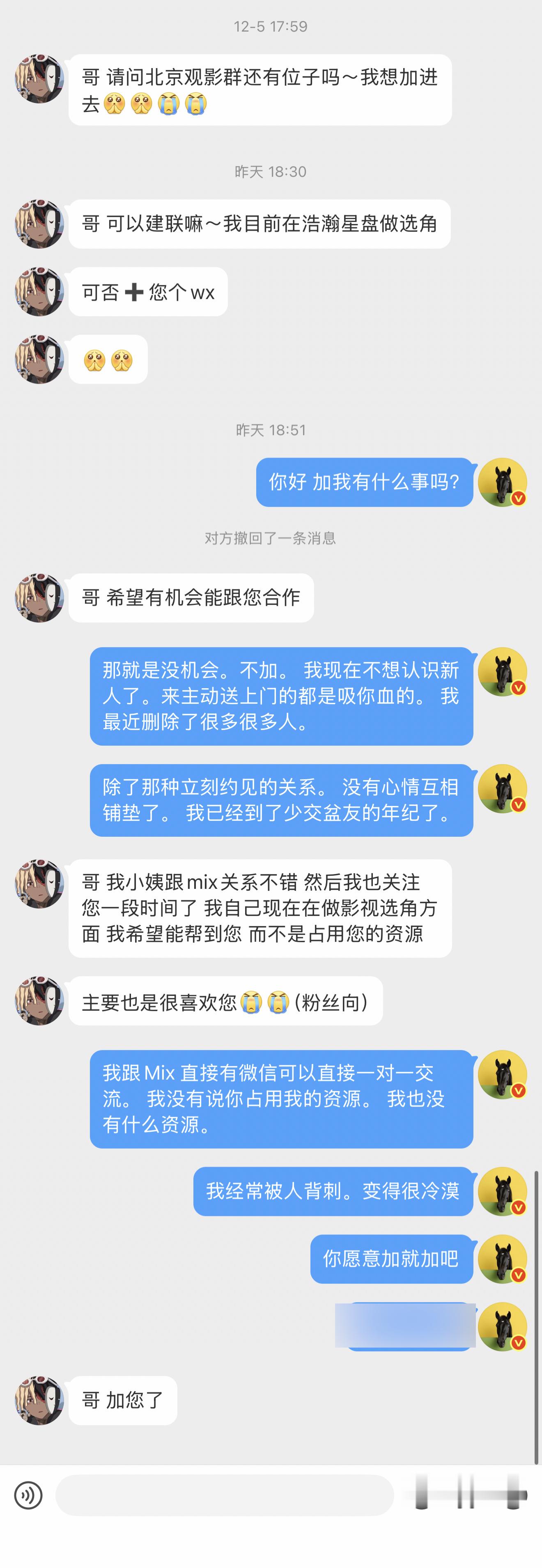Tap the '昨天 18:30' timestamp
The width and height of the screenshot is (542, 1568).
(x=271, y=171)
